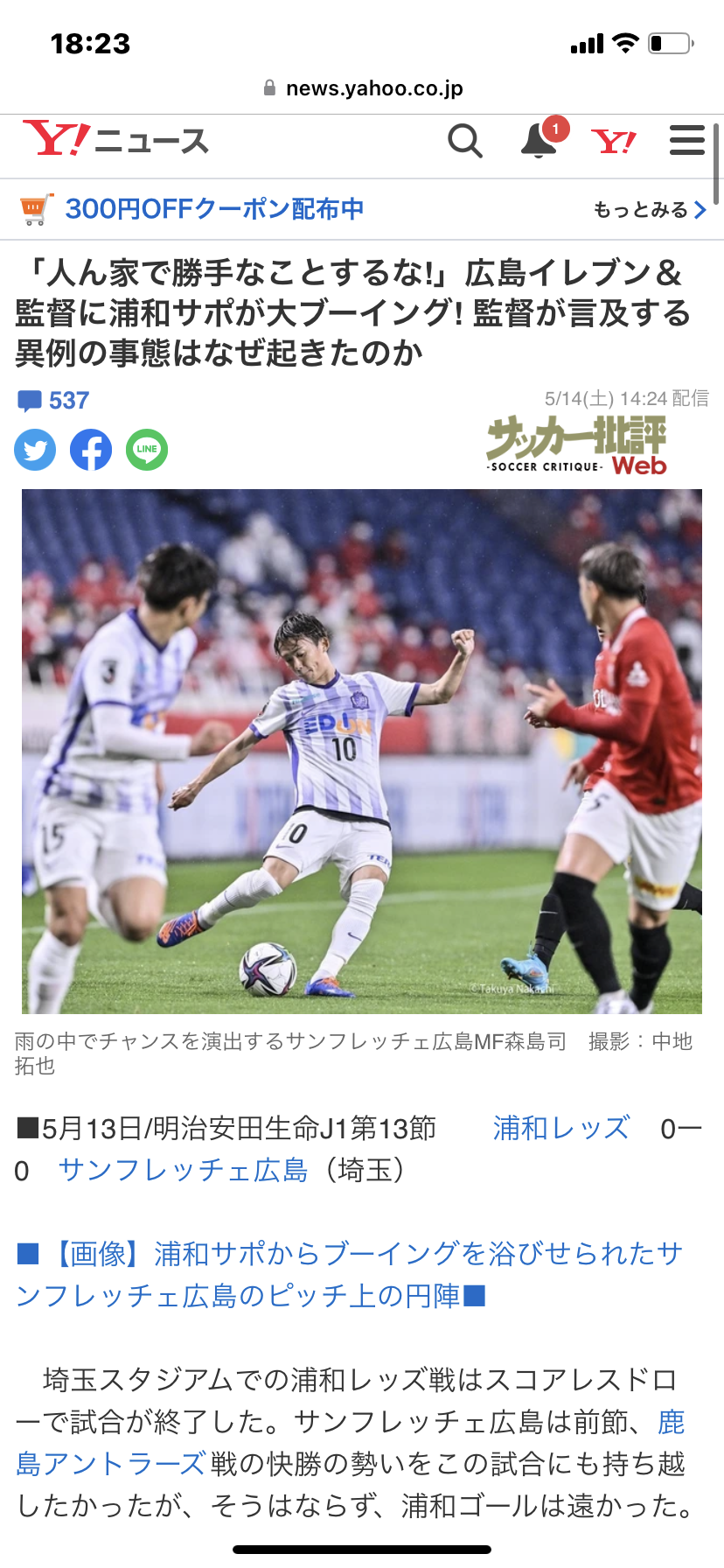The image size is (724, 1568).
Task: Share article on Facebook
Action: point(91,450)
